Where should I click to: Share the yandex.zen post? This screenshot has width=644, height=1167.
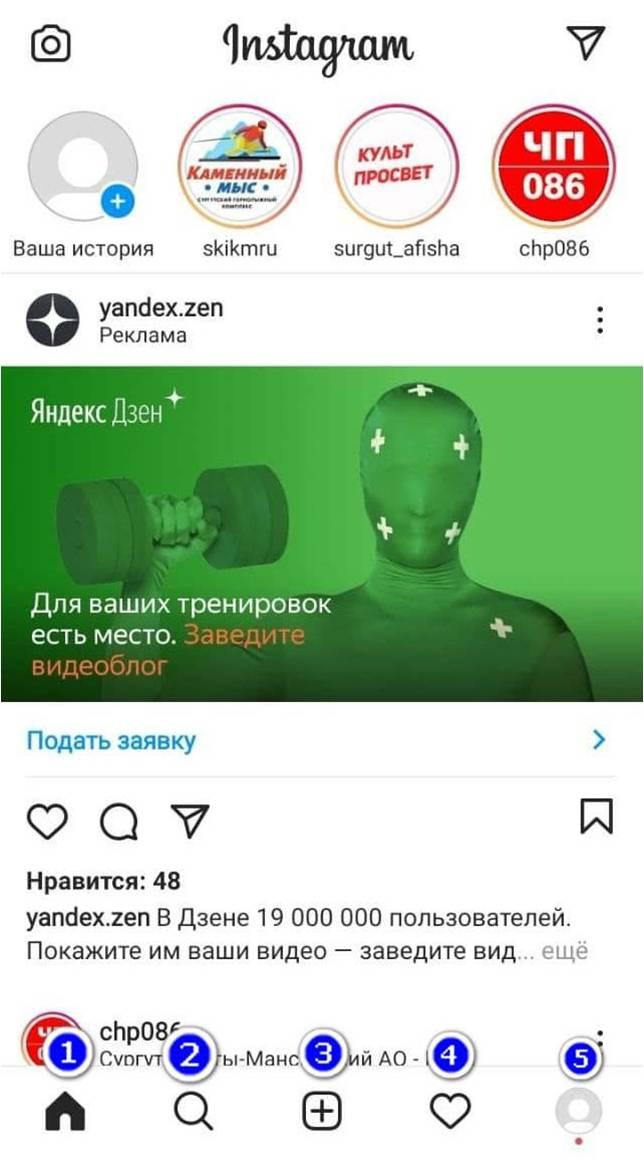(x=189, y=821)
